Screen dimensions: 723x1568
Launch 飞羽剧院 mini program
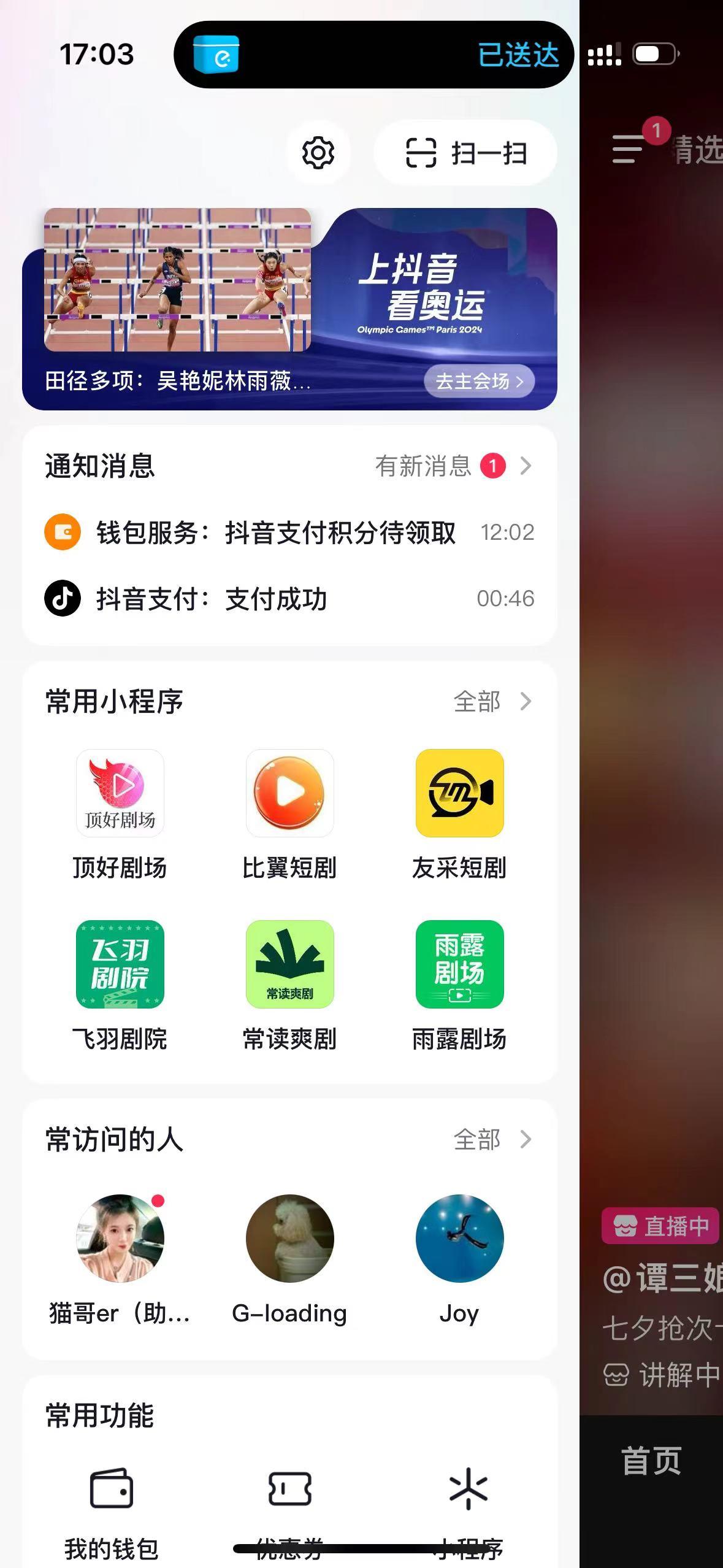coord(120,964)
